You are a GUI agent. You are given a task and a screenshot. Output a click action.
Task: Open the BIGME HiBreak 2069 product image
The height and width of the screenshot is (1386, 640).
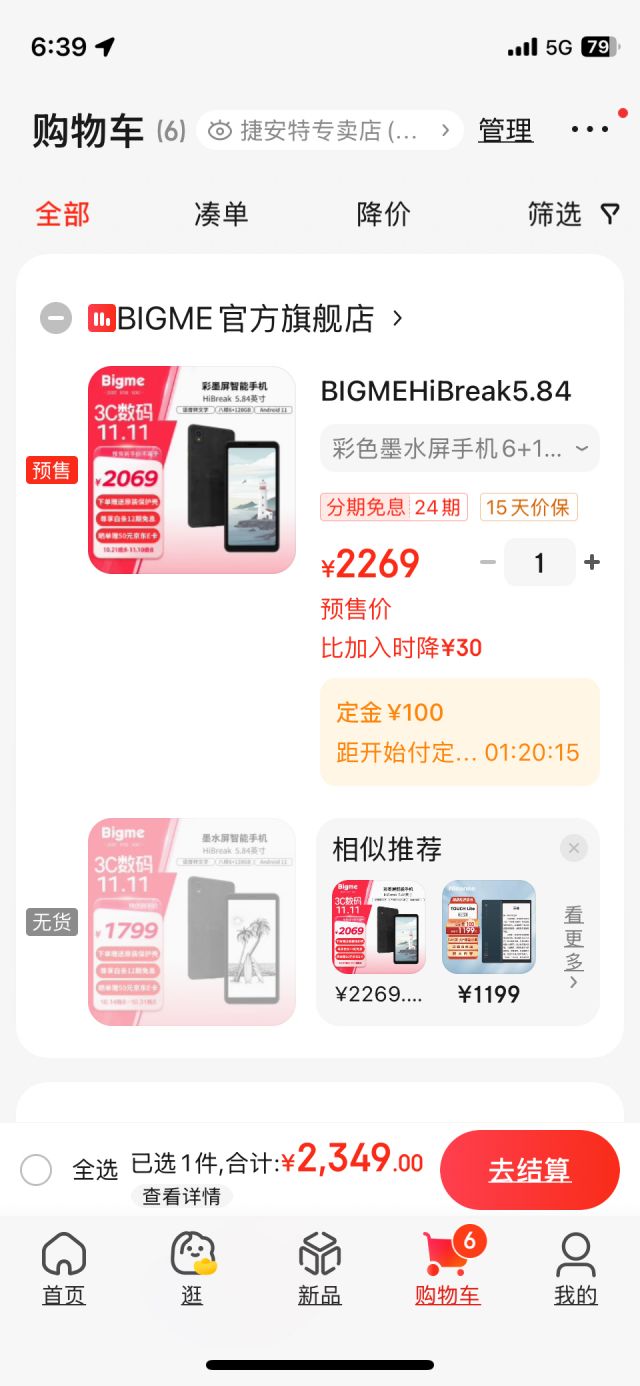pos(192,470)
